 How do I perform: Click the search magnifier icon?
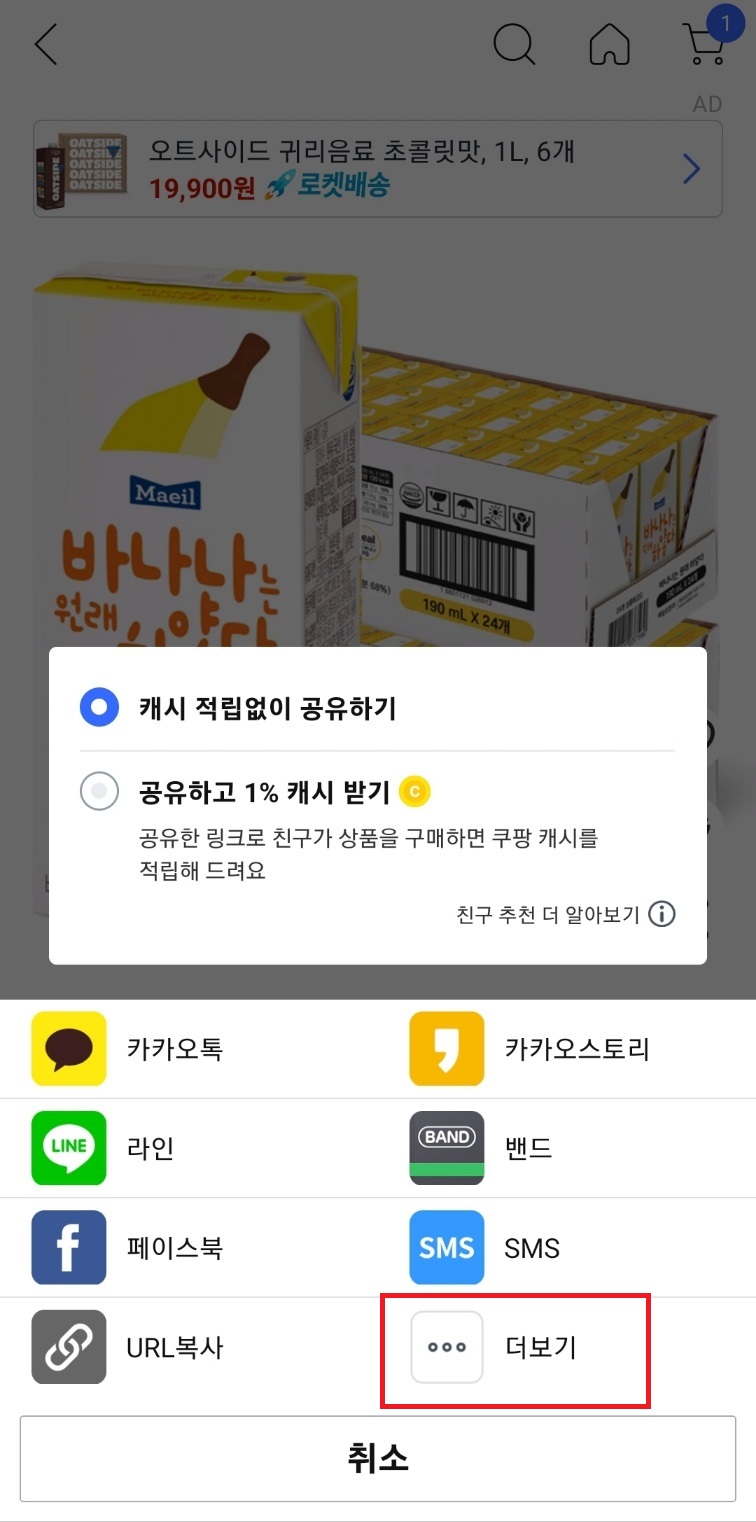[x=514, y=45]
